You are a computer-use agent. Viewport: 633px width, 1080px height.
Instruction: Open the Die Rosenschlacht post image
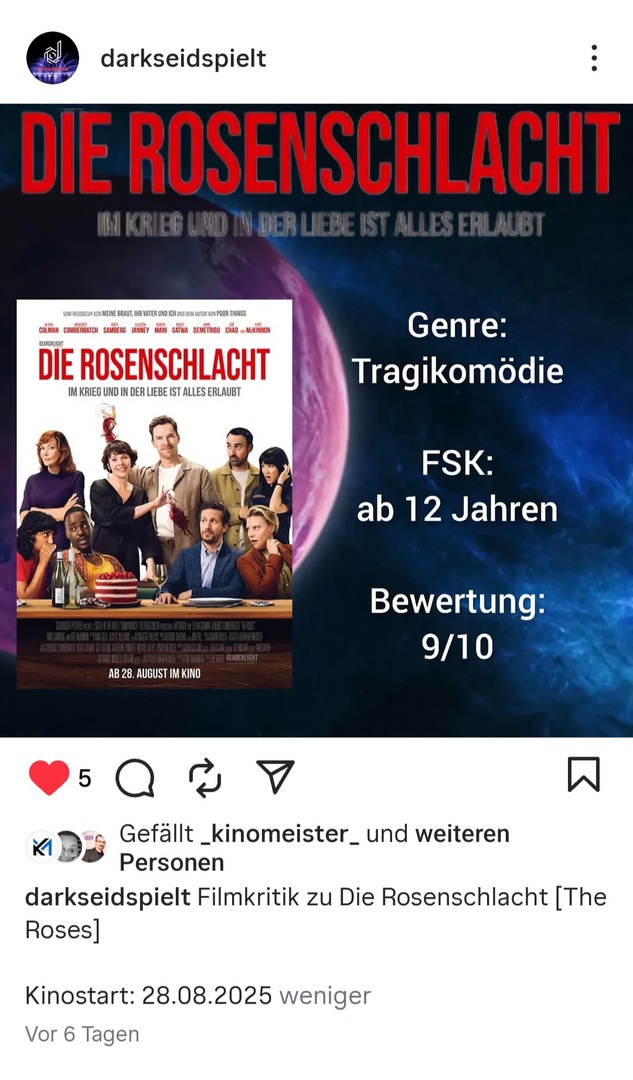pos(316,420)
